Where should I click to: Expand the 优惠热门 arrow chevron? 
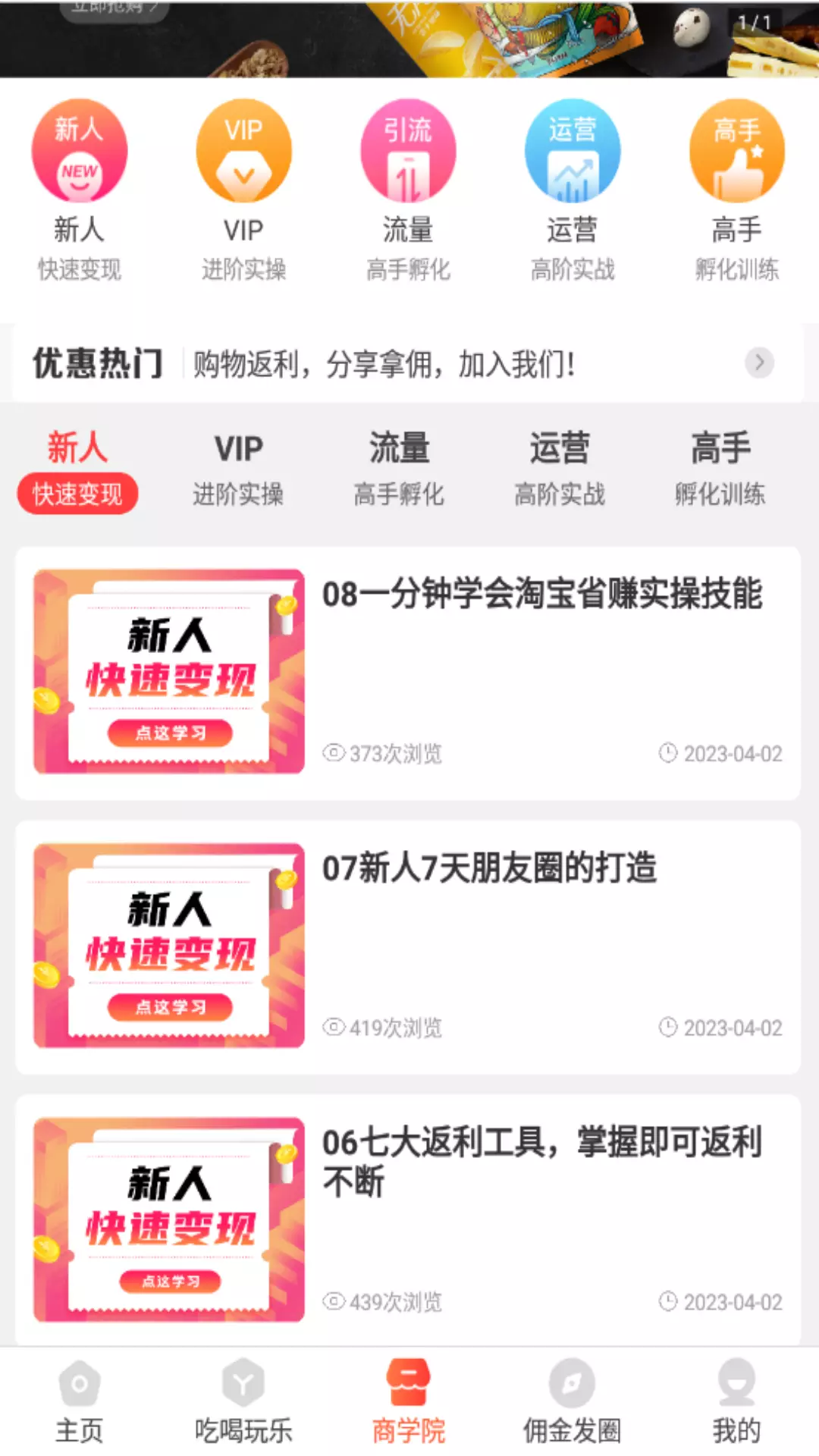pyautogui.click(x=759, y=362)
